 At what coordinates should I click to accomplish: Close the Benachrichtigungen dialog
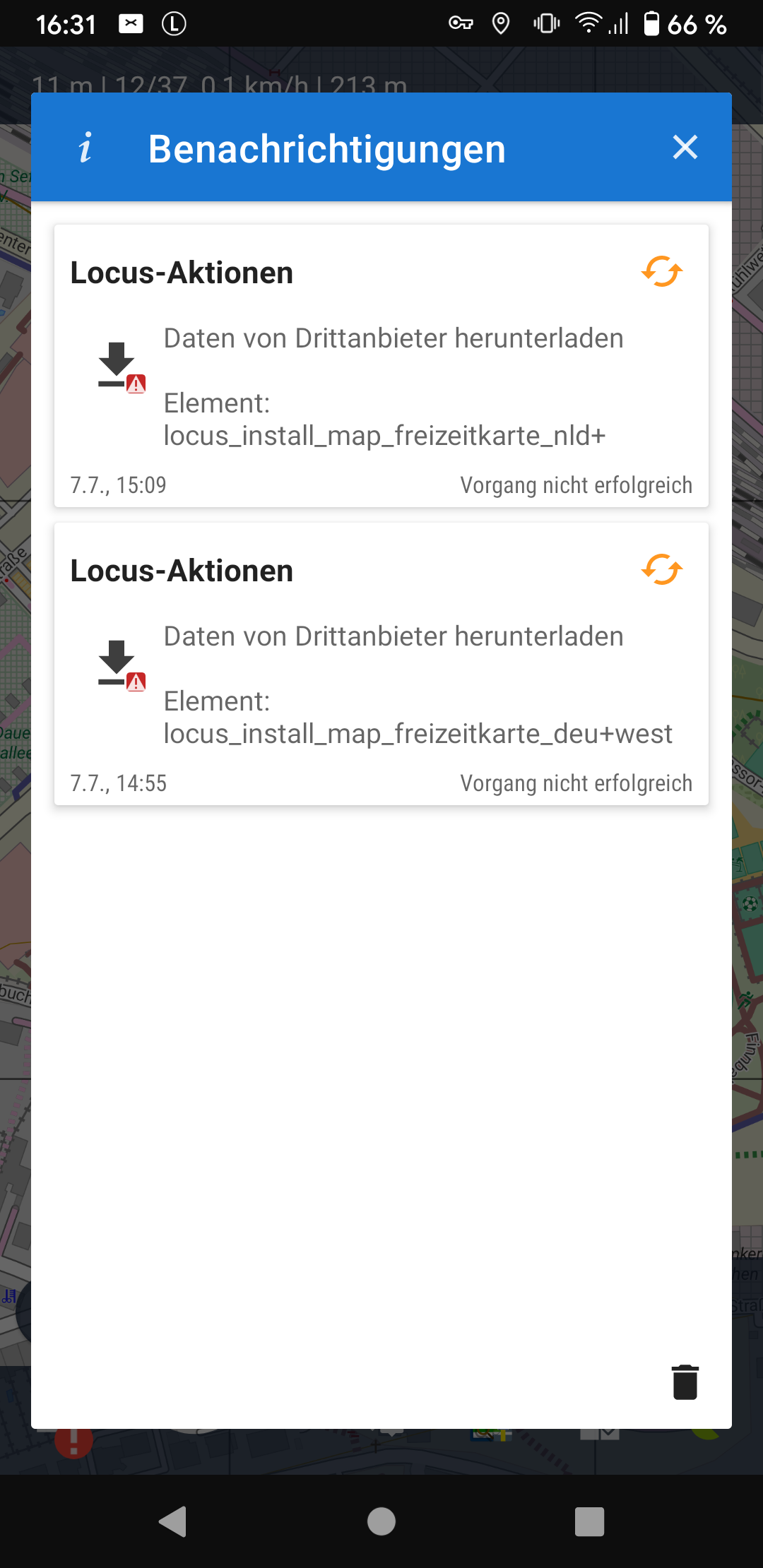click(685, 148)
